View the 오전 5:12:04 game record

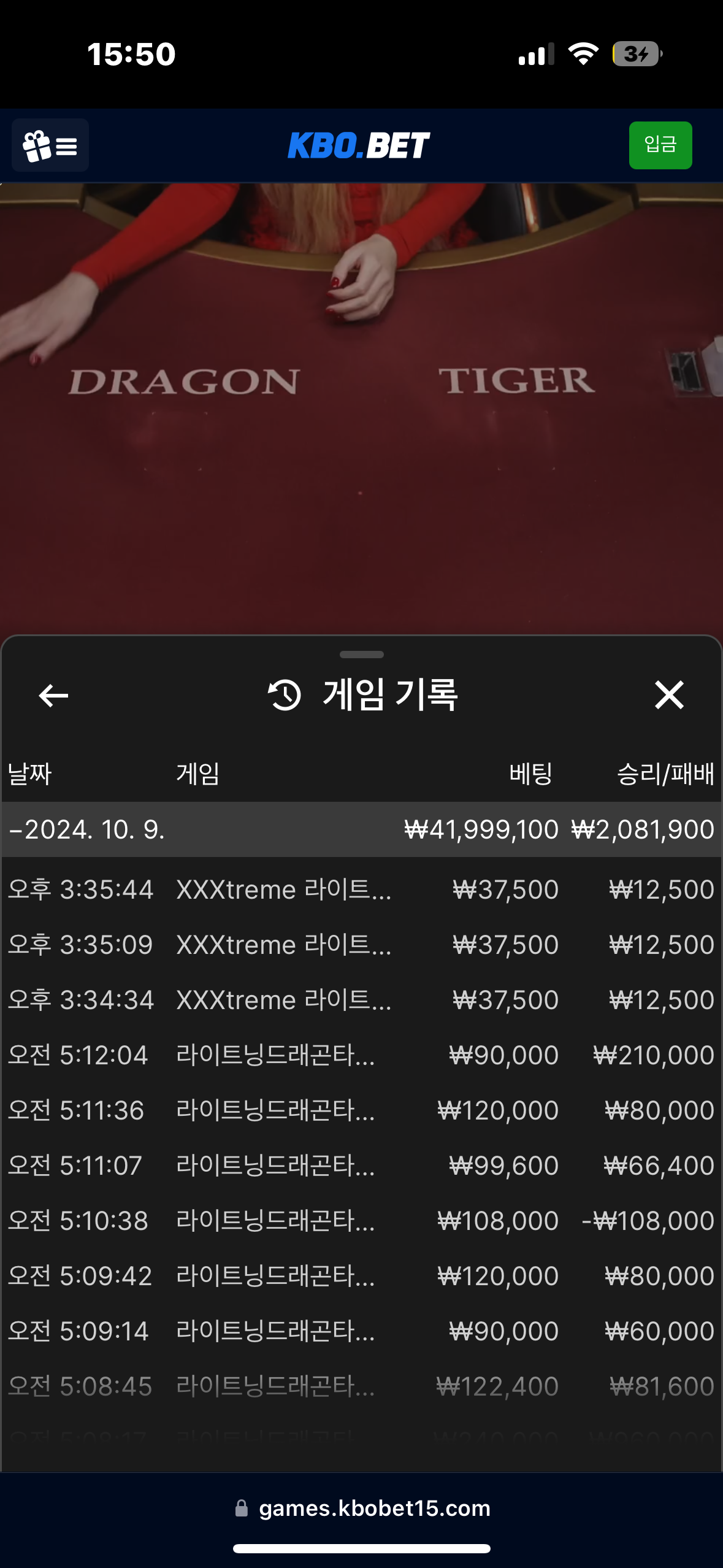[361, 1055]
